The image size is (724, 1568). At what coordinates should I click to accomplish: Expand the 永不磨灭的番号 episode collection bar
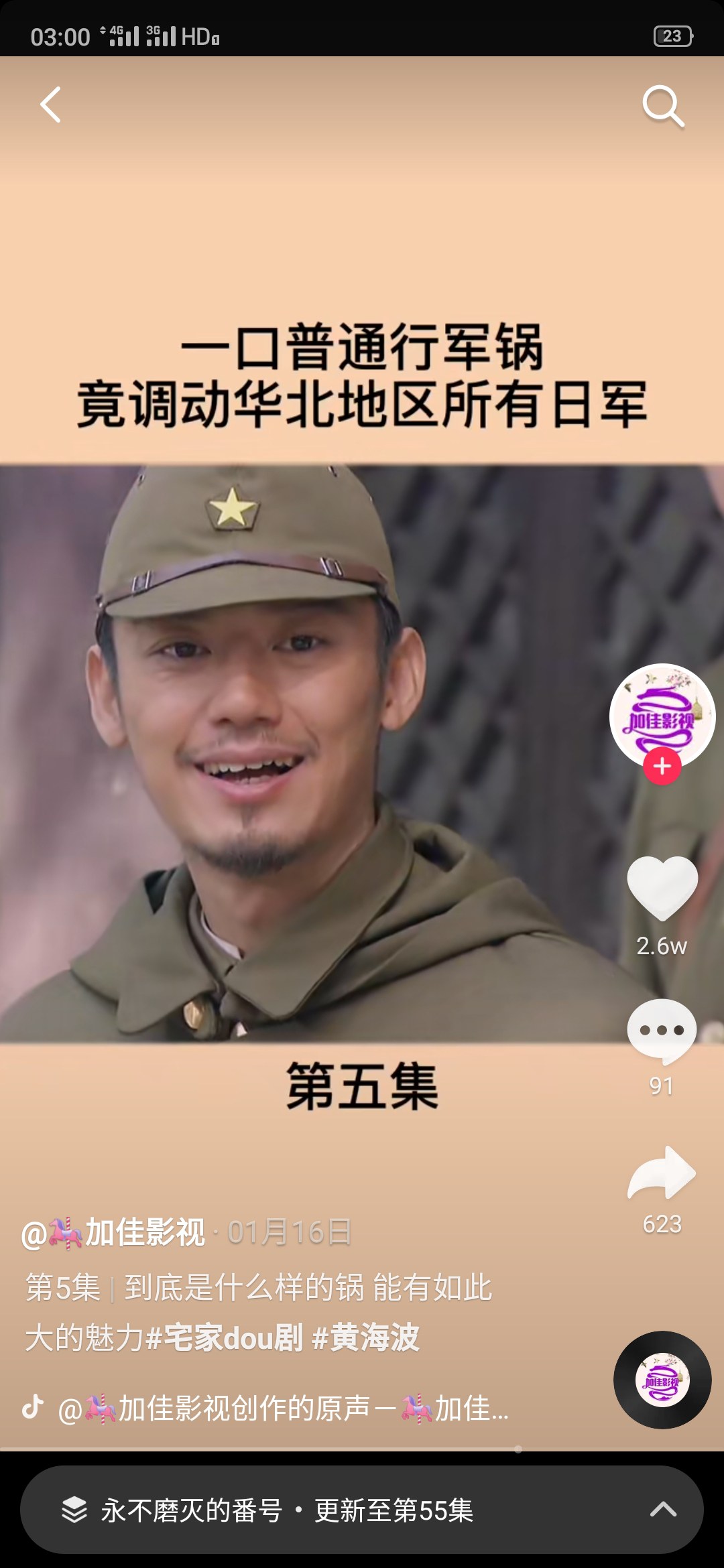click(362, 1510)
